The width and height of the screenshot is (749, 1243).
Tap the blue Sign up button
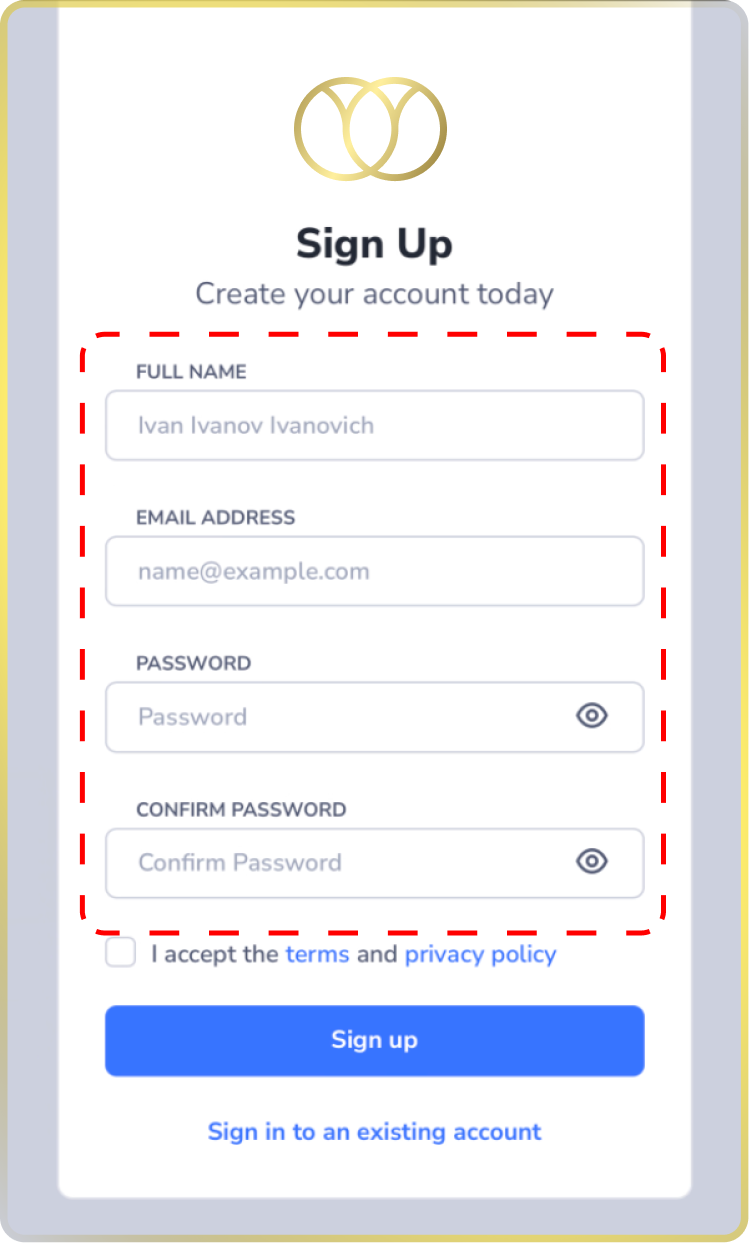coord(374,1041)
